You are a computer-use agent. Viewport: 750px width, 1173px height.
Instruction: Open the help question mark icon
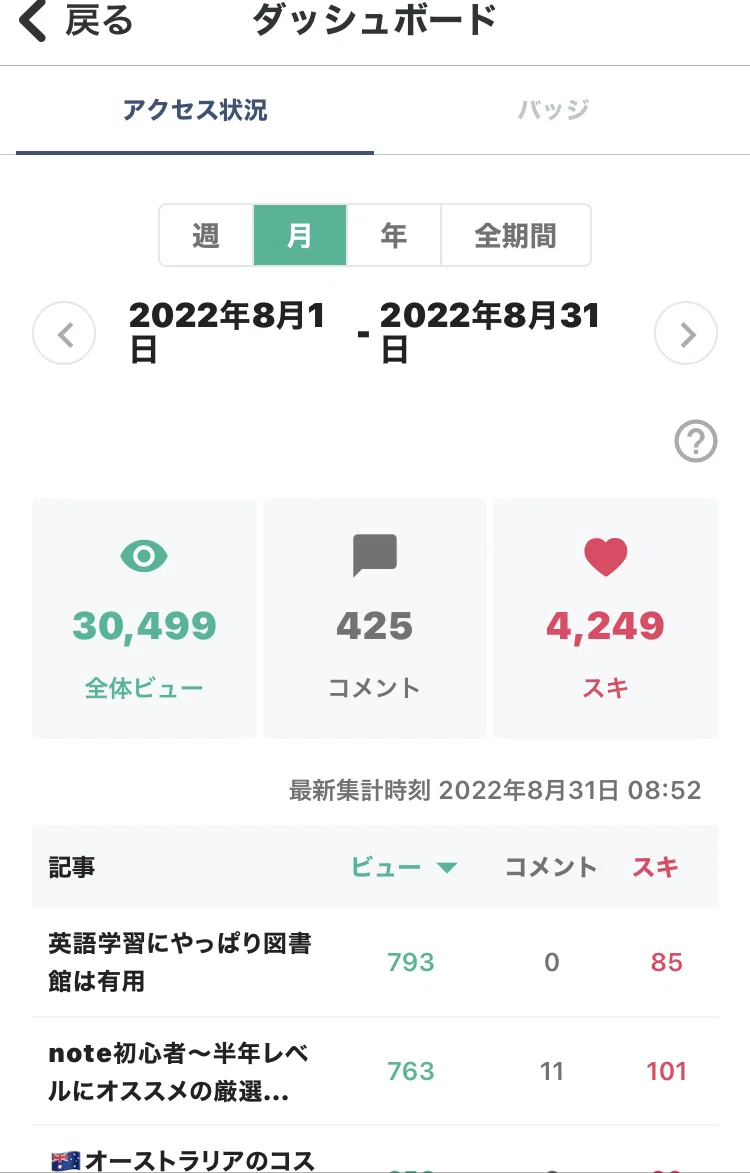(696, 441)
